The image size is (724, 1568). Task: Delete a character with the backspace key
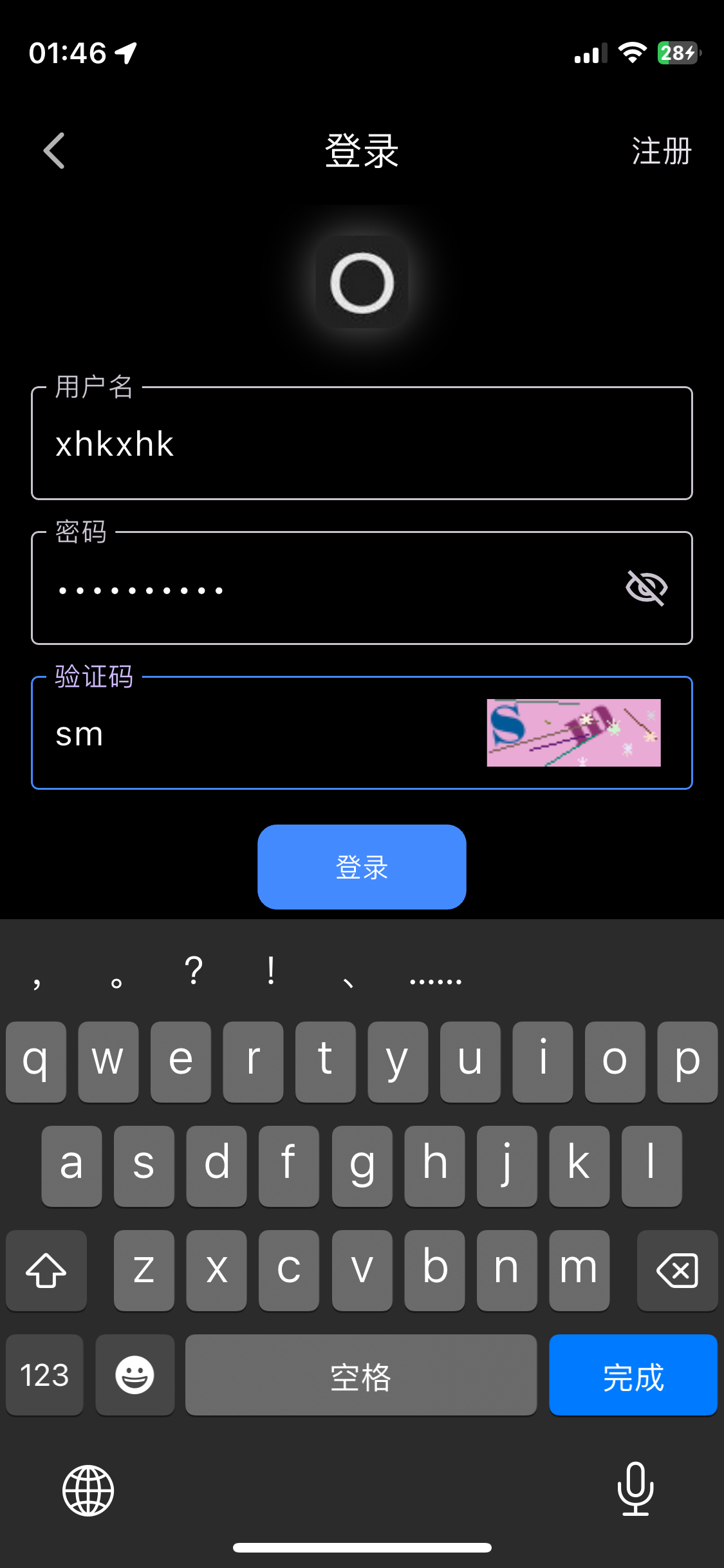(x=677, y=1271)
